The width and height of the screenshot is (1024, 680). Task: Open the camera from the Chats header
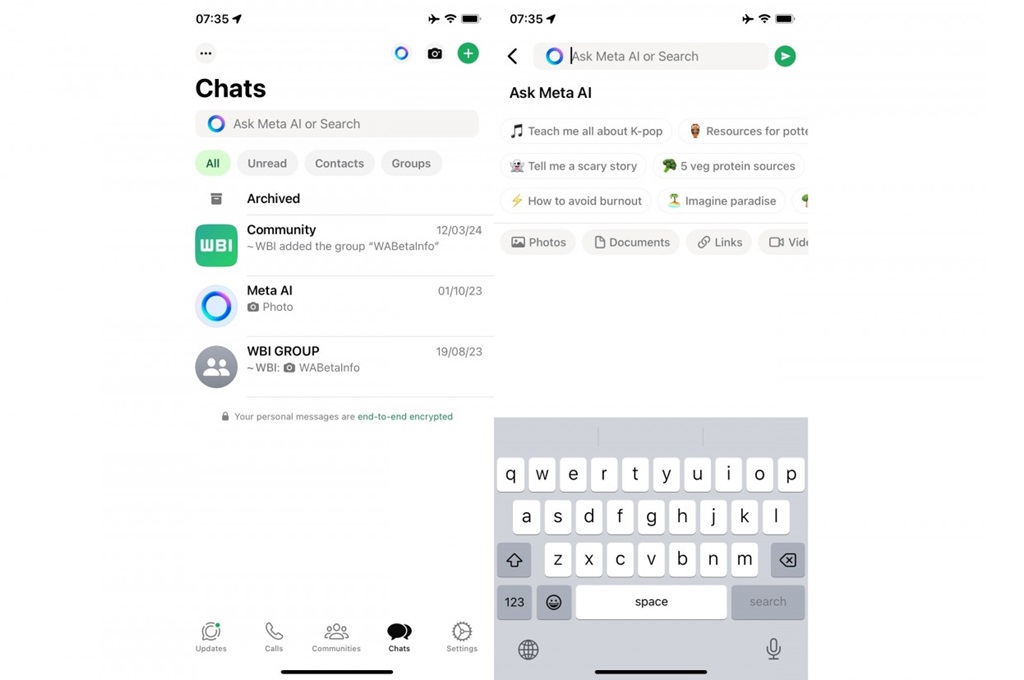[x=435, y=54]
